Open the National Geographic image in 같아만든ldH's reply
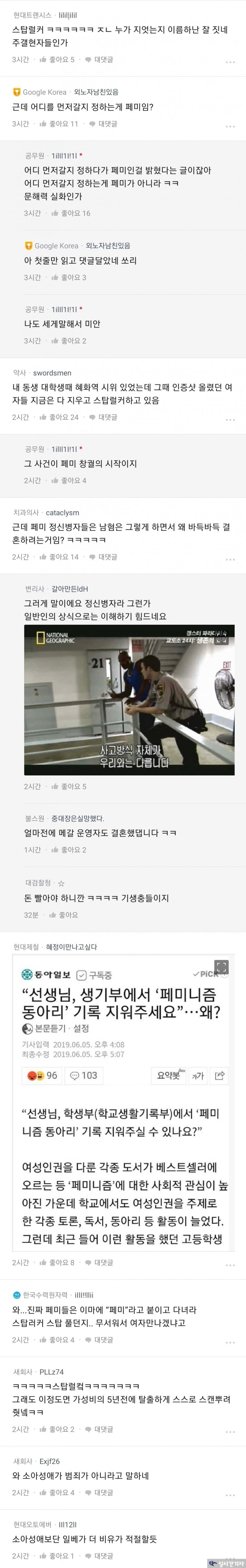246x1568 pixels. click(x=129, y=700)
